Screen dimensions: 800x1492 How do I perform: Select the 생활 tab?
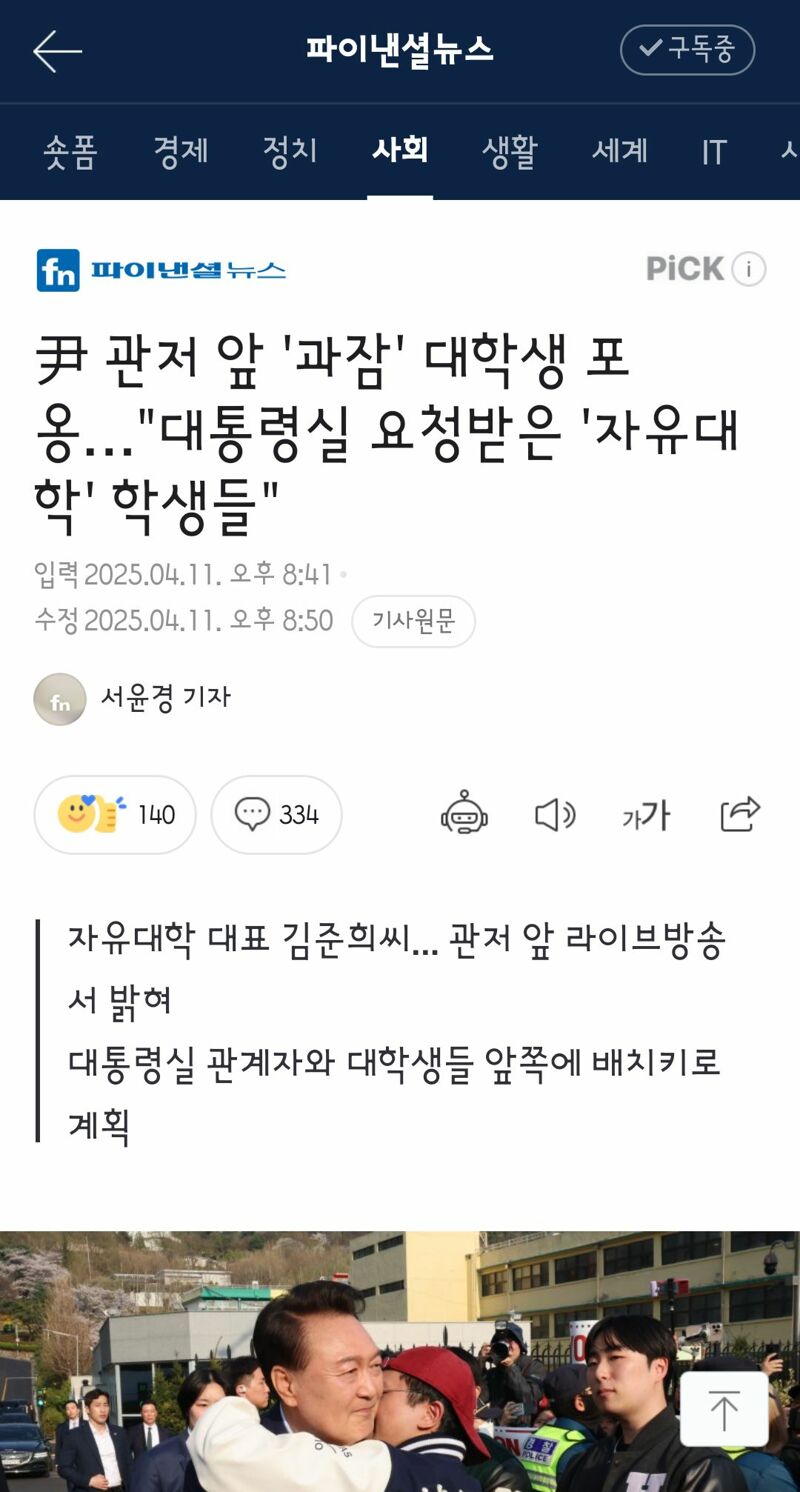tap(510, 151)
